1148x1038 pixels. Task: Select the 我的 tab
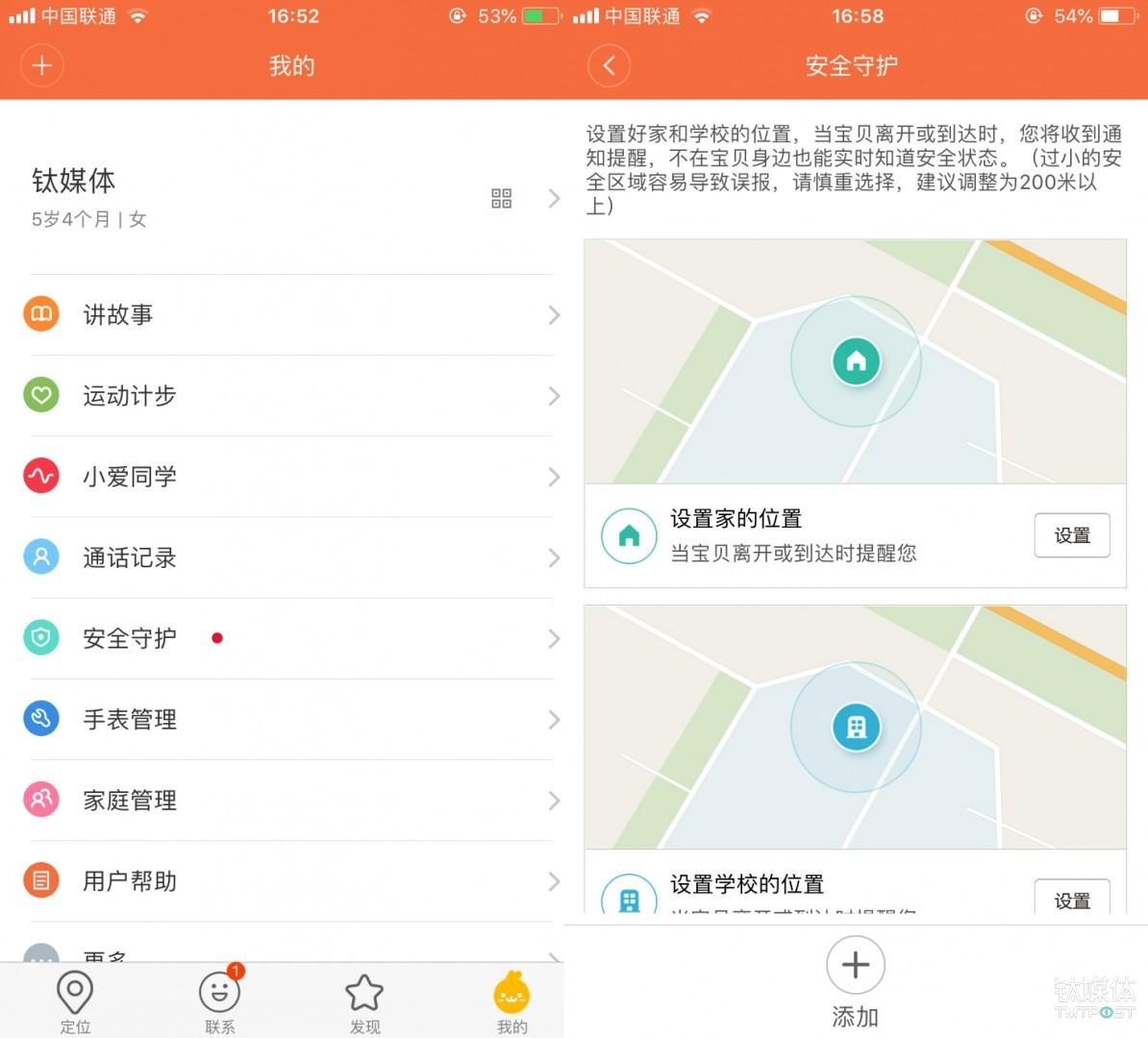[x=512, y=1001]
